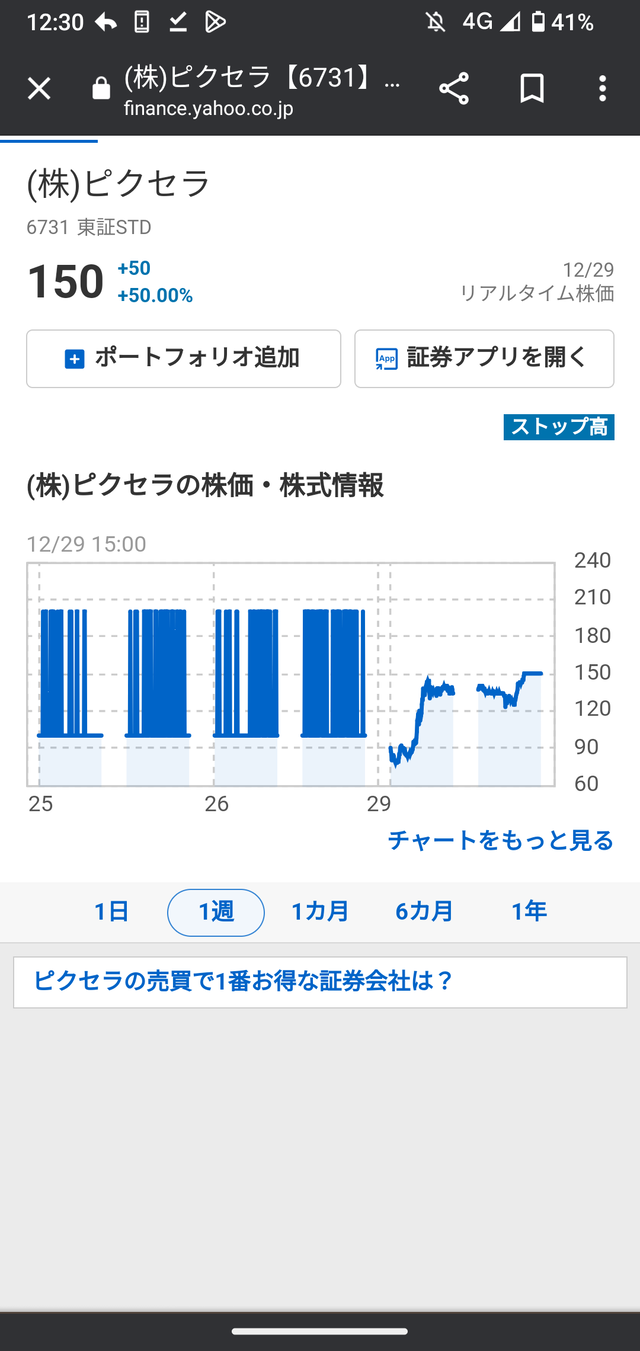Switch chart range to 1年

(529, 911)
